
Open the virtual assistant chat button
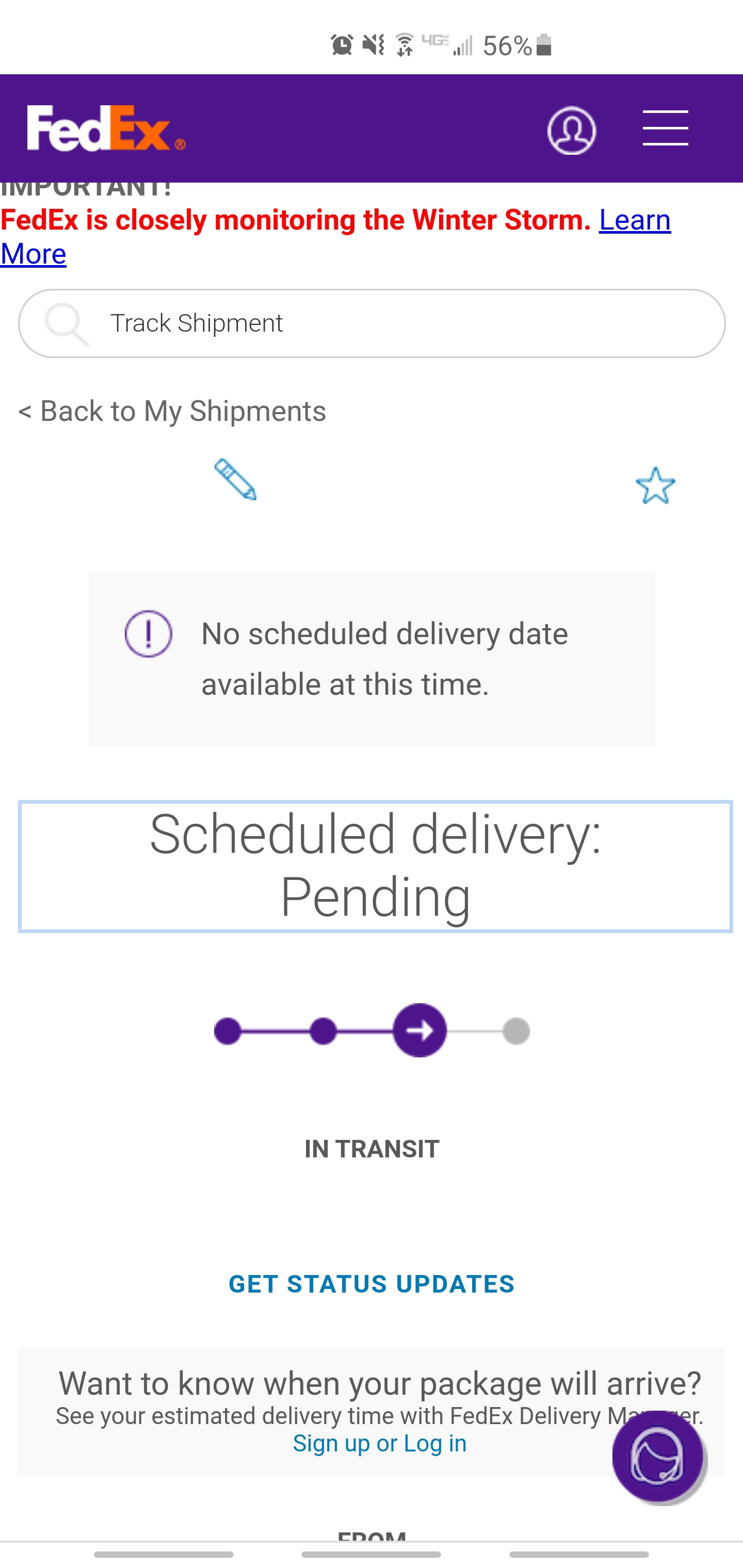tap(658, 1457)
